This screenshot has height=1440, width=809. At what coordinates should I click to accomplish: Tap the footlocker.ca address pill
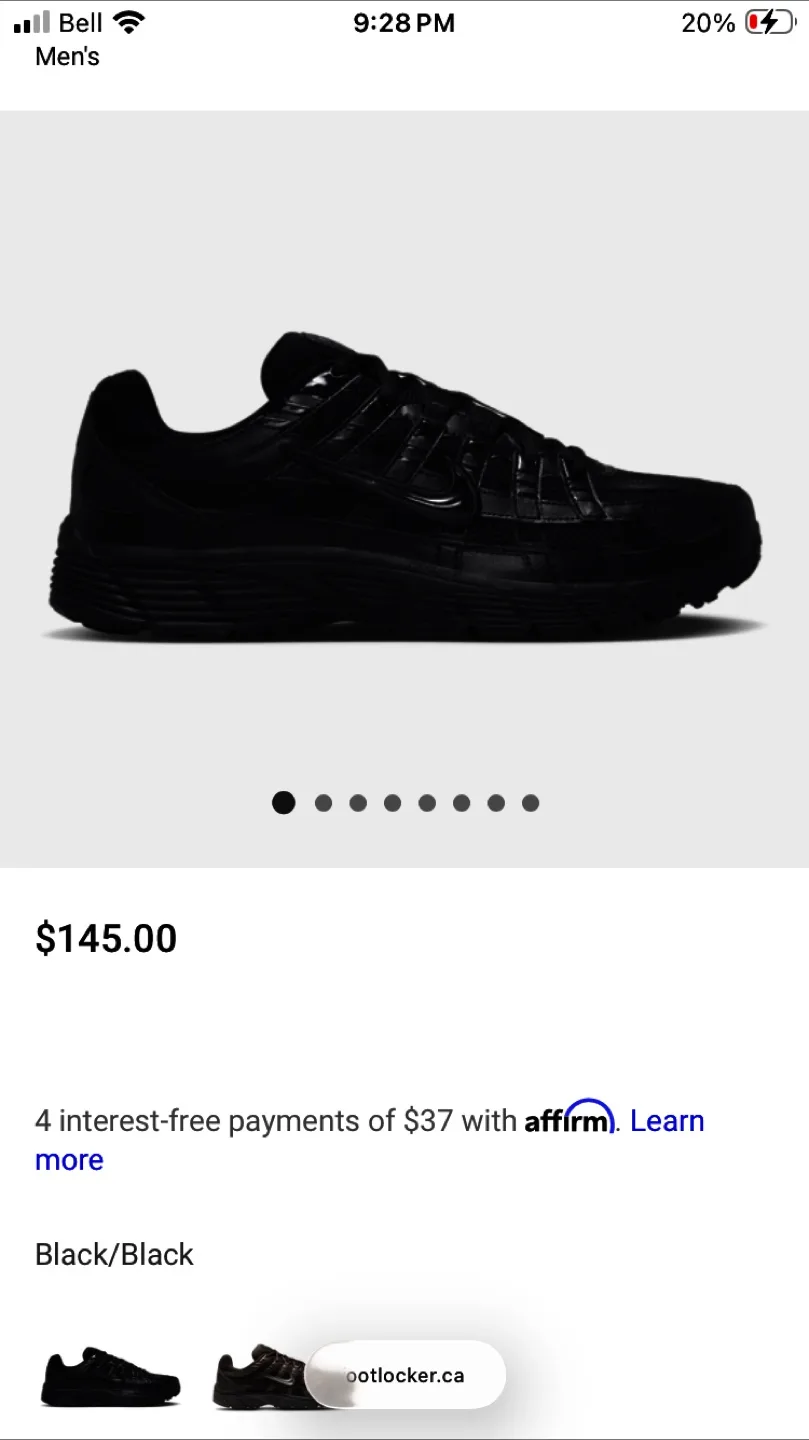[406, 1375]
